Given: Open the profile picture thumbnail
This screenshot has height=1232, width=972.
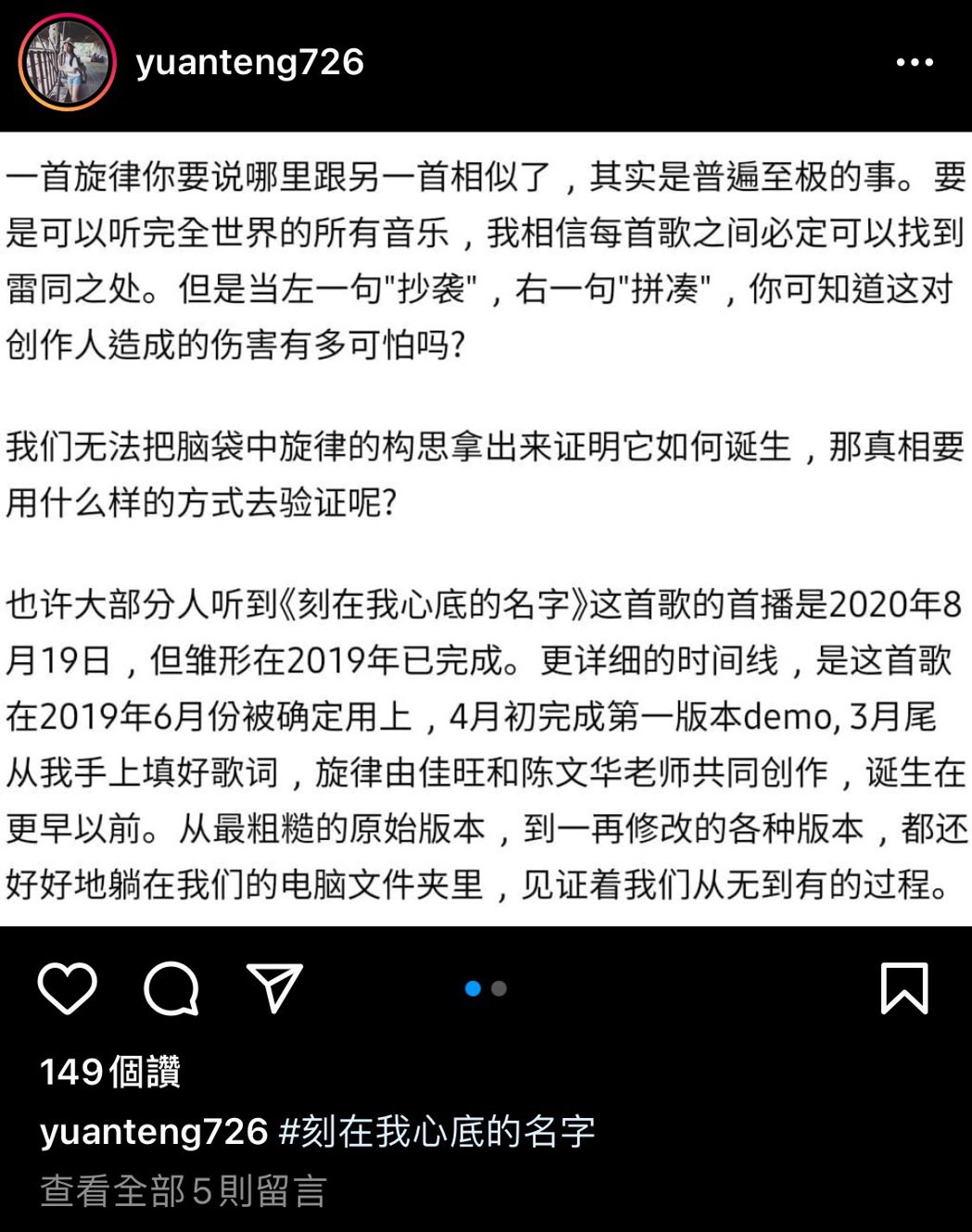Looking at the screenshot, I should coord(65,61).
